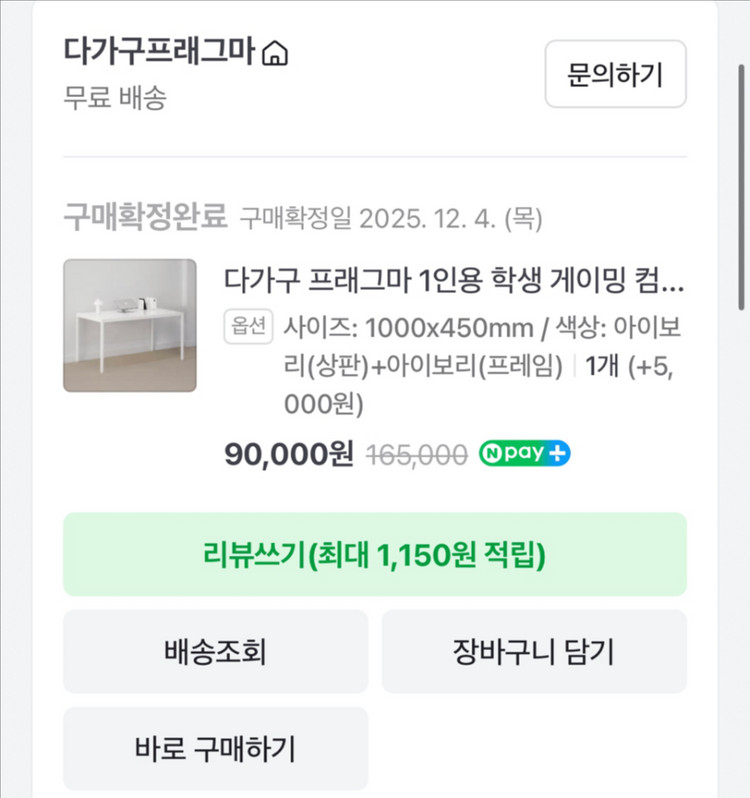The width and height of the screenshot is (750, 798).
Task: Click the 옵션 label tag on the order item
Action: coord(247,327)
